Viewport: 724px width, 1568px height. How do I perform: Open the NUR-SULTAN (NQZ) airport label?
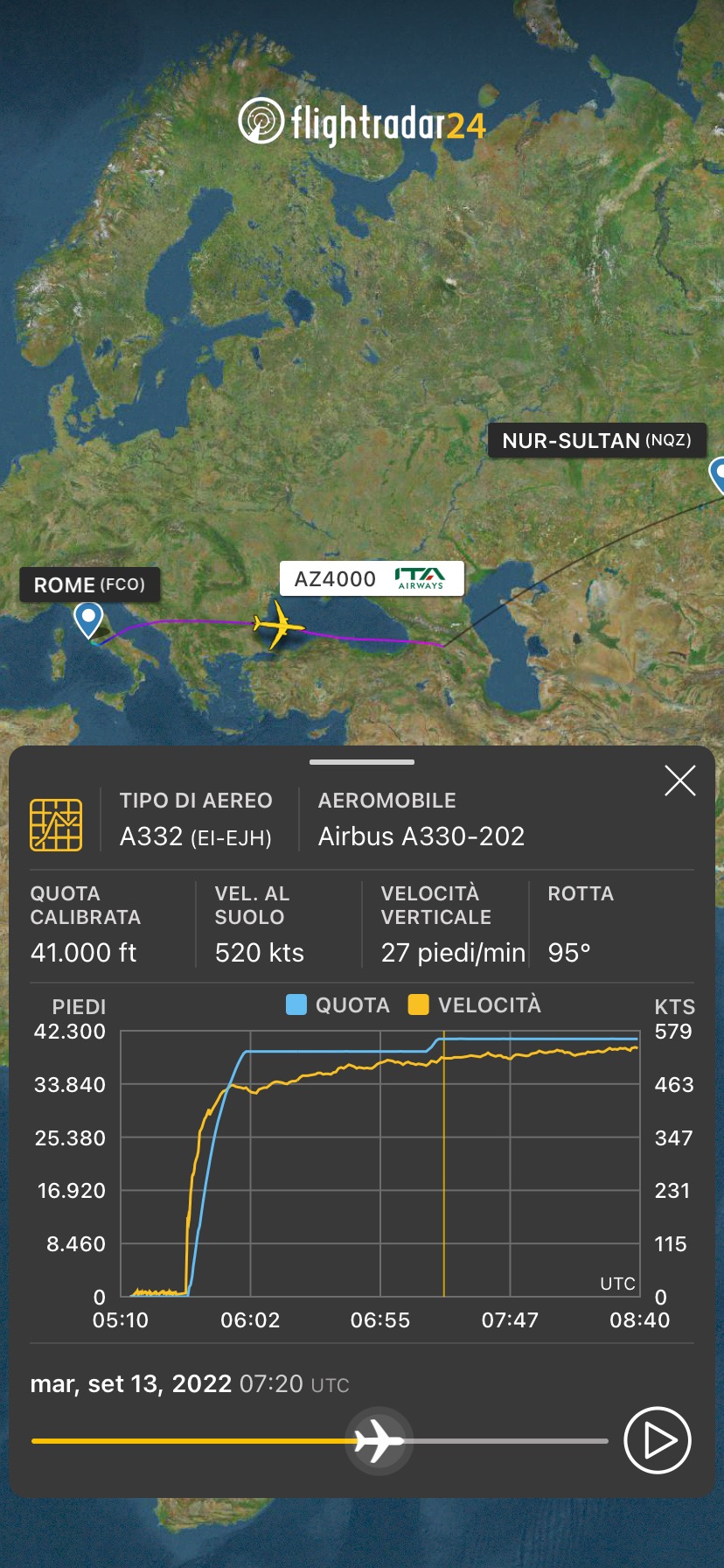tap(596, 440)
